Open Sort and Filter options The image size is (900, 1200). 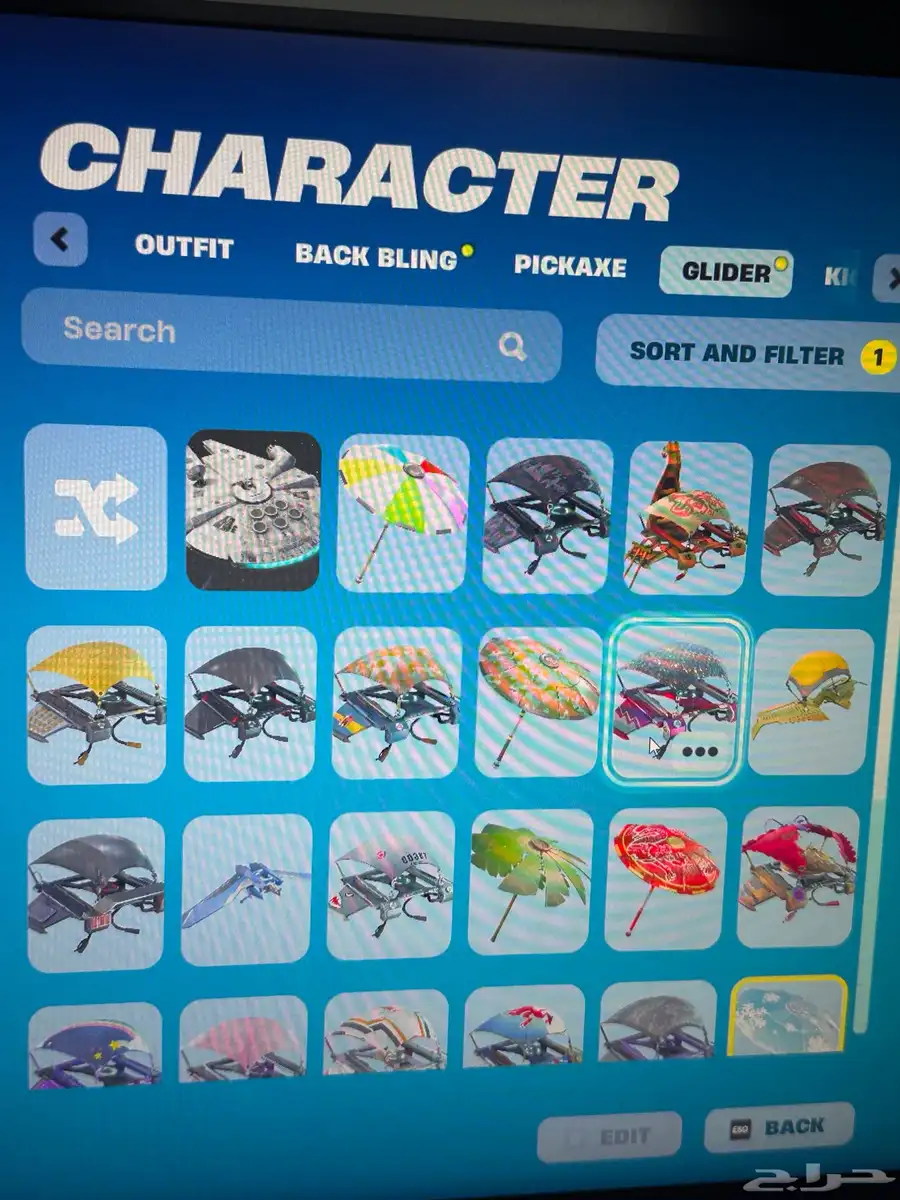click(745, 354)
